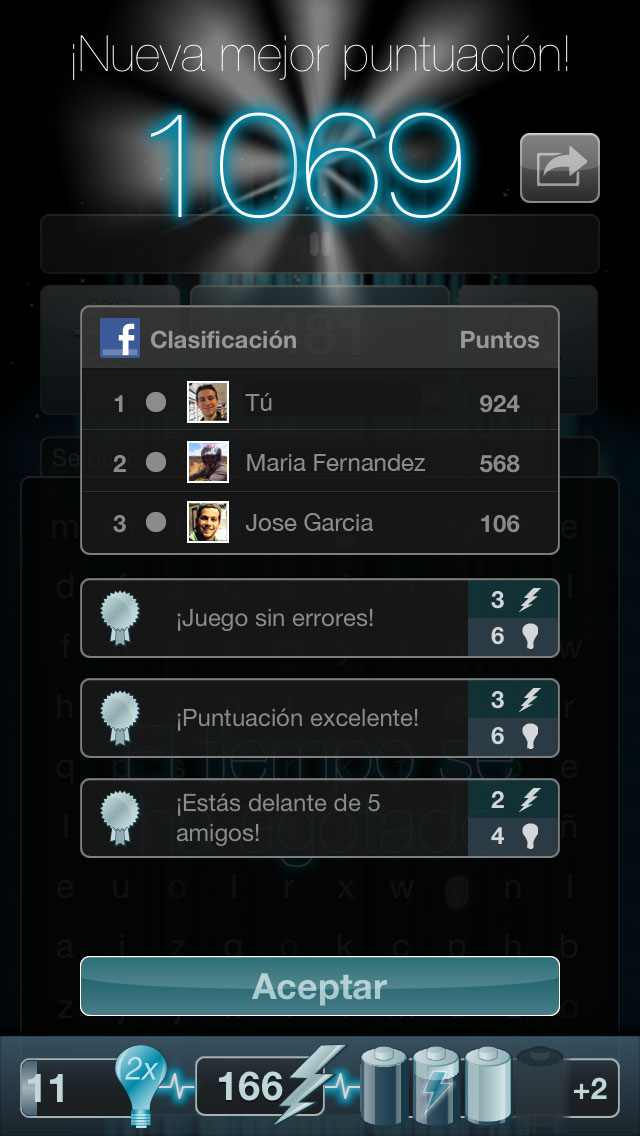Screen dimensions: 640x1136
Task: Open Maria Fernandez's leaderboard row
Action: click(320, 462)
